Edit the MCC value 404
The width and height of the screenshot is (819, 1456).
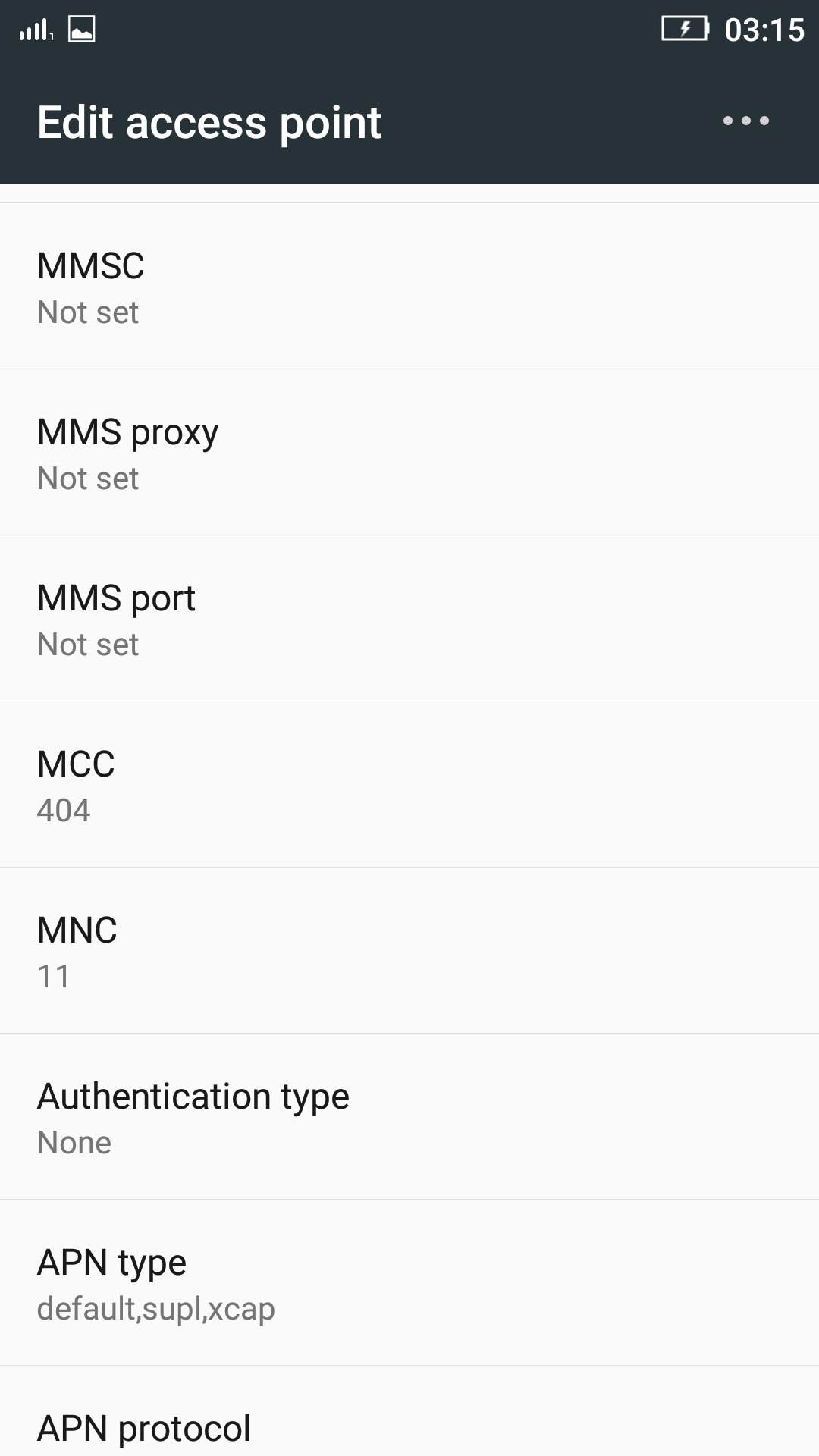[x=409, y=785]
